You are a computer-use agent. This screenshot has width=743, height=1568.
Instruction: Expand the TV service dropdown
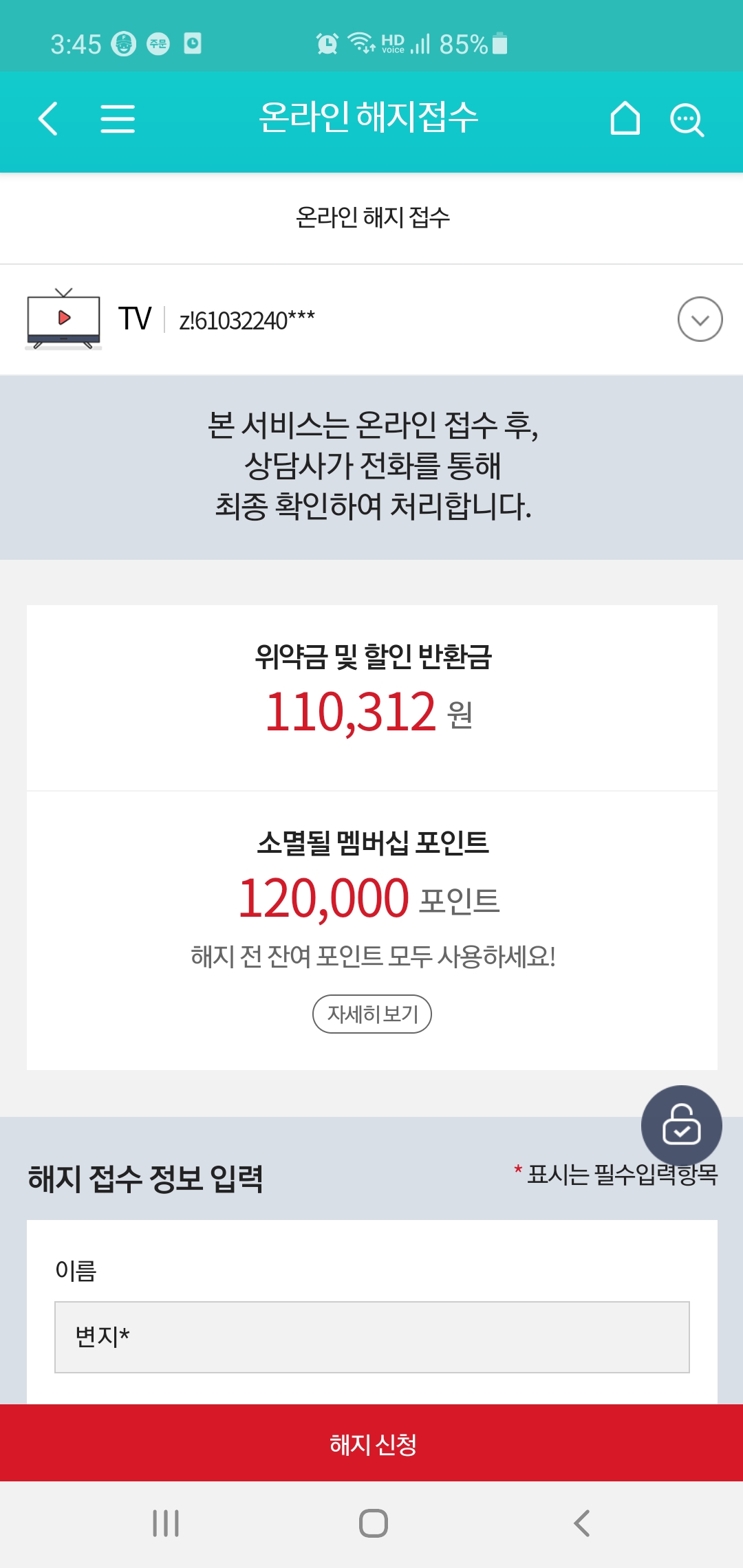pos(700,319)
